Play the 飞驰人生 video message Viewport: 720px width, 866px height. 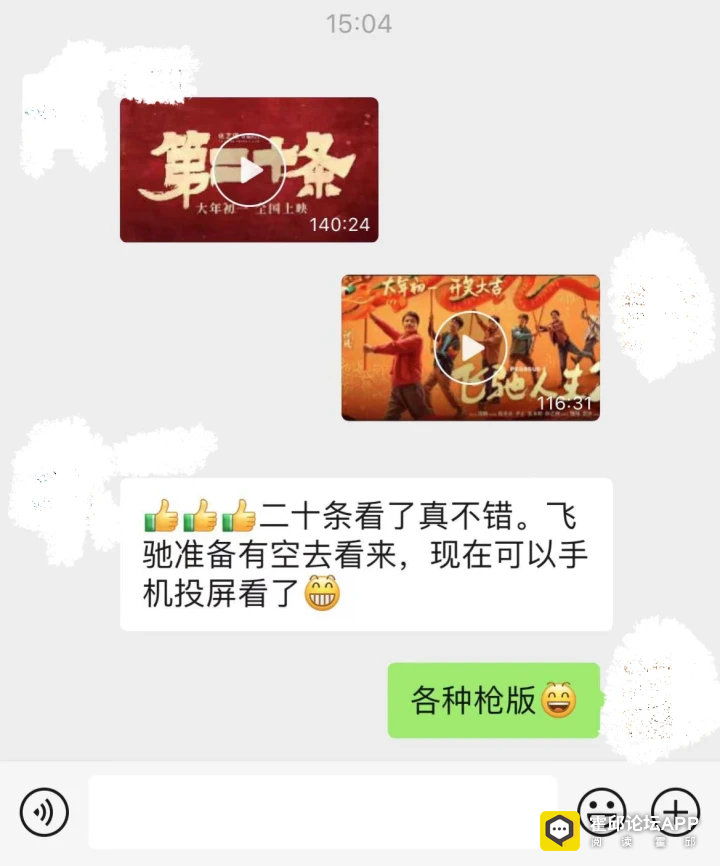(x=471, y=347)
